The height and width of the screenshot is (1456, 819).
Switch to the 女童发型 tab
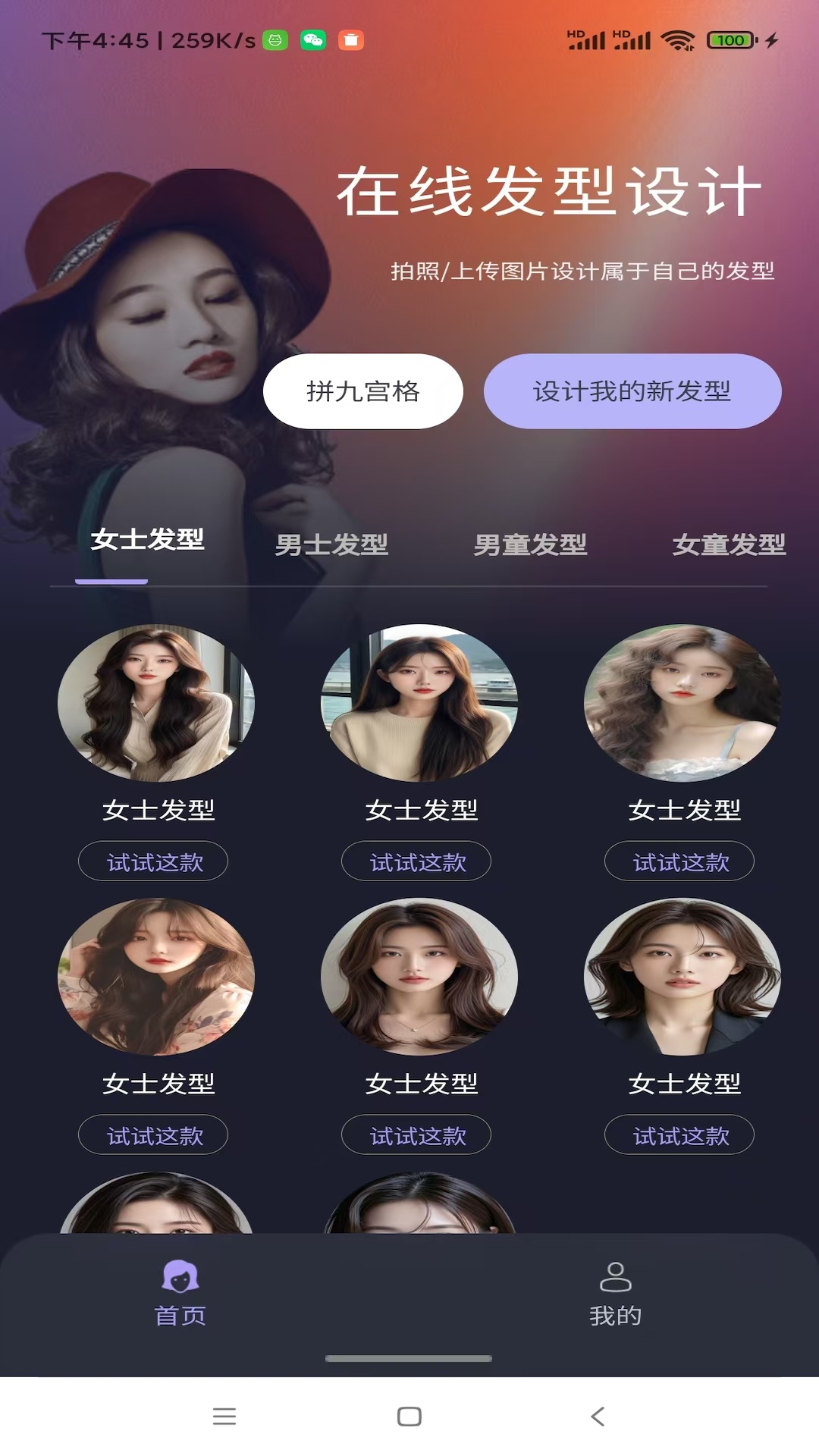pos(729,544)
